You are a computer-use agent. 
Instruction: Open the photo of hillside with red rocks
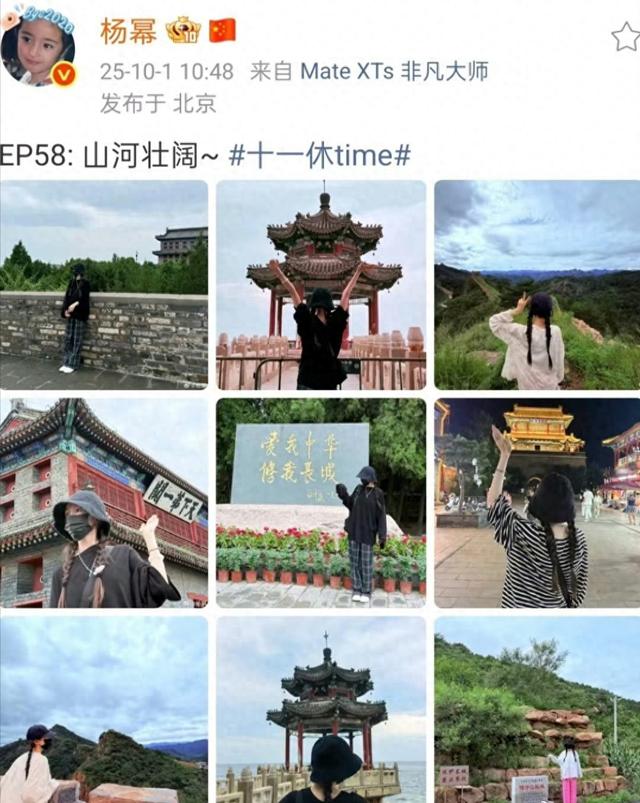[537, 710]
